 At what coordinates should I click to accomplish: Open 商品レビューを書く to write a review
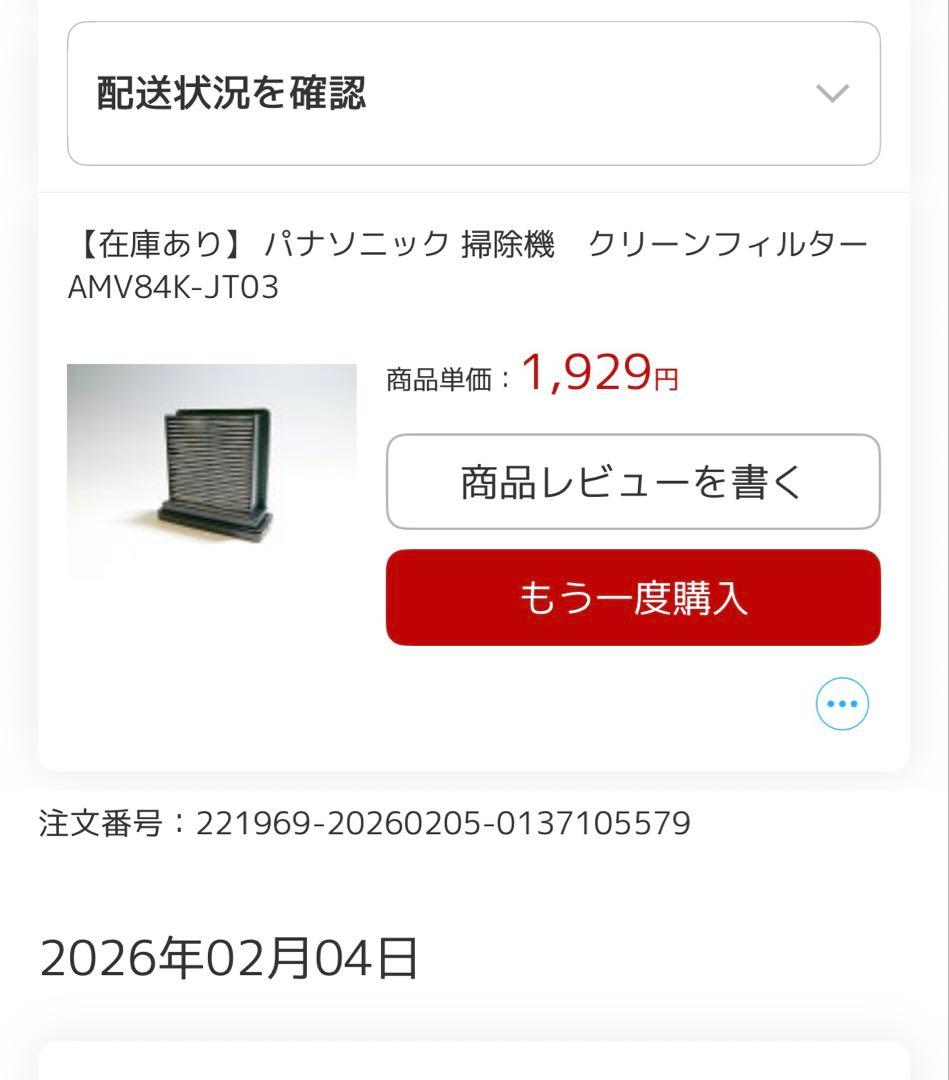633,482
